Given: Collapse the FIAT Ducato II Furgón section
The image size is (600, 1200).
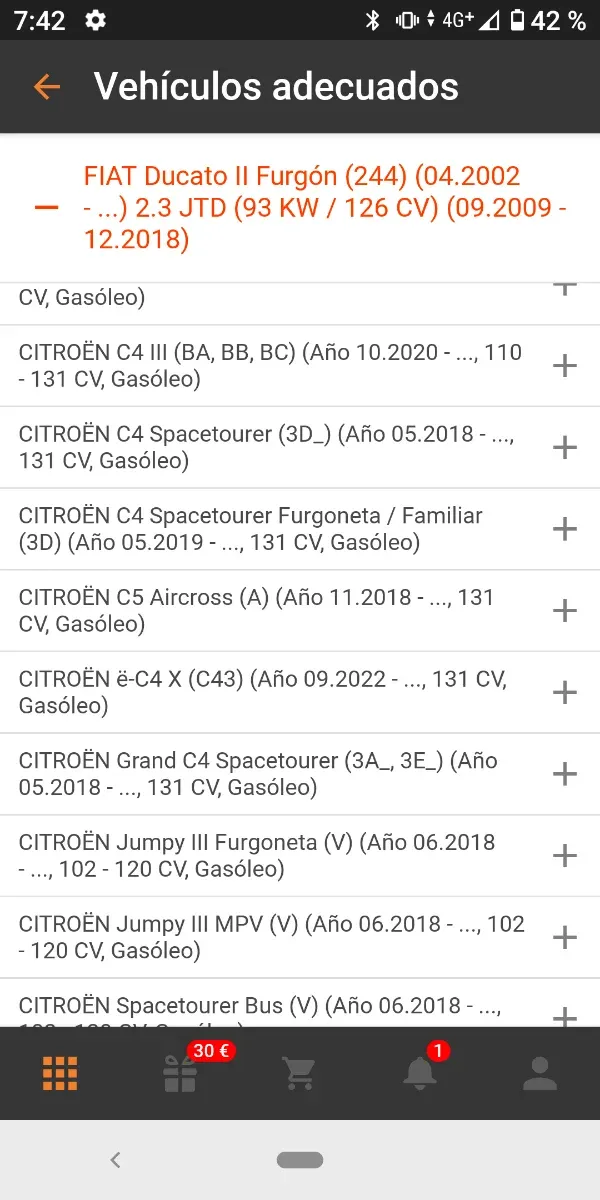Looking at the screenshot, I should pyautogui.click(x=46, y=208).
